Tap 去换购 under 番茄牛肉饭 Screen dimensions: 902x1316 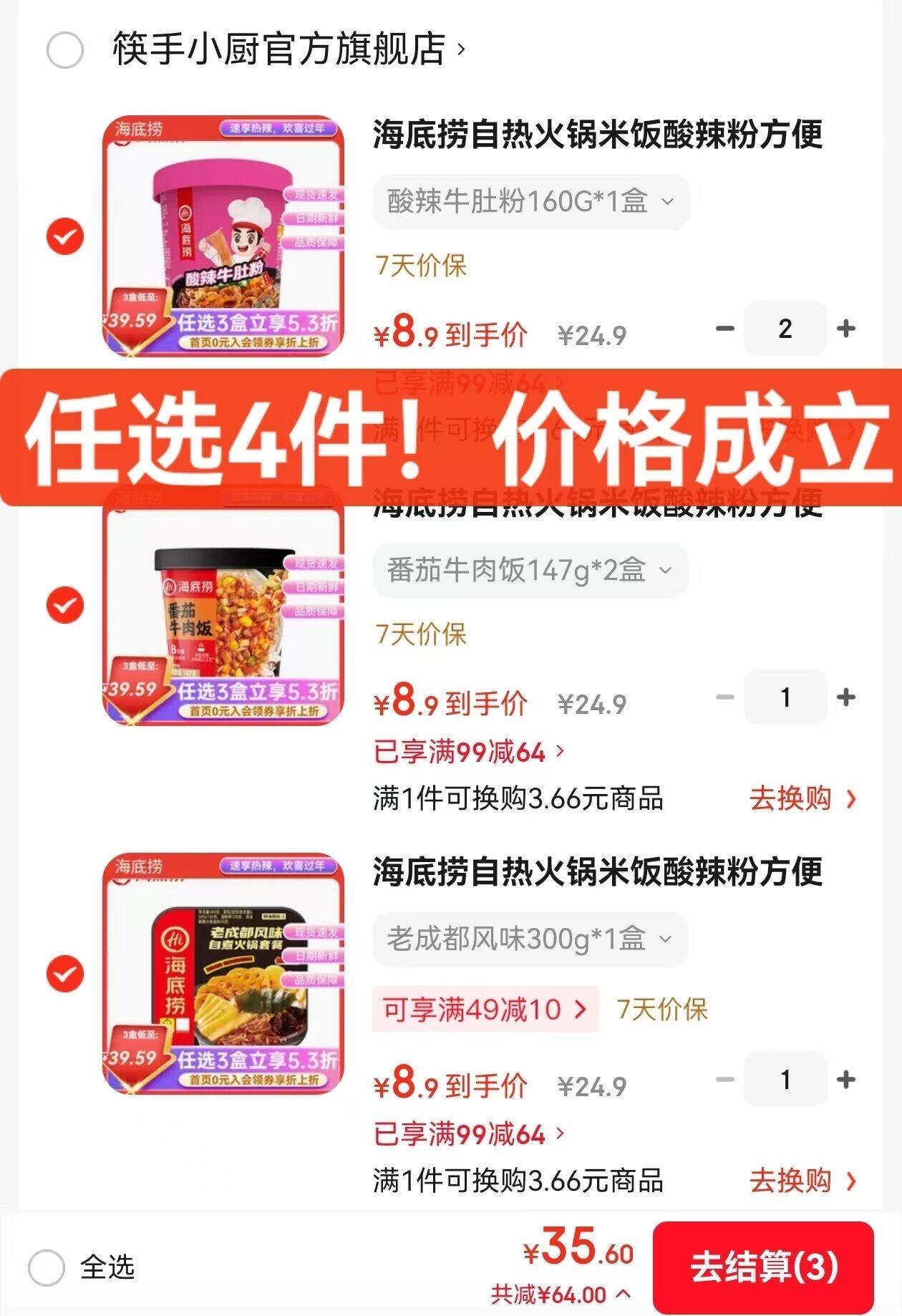tap(802, 798)
